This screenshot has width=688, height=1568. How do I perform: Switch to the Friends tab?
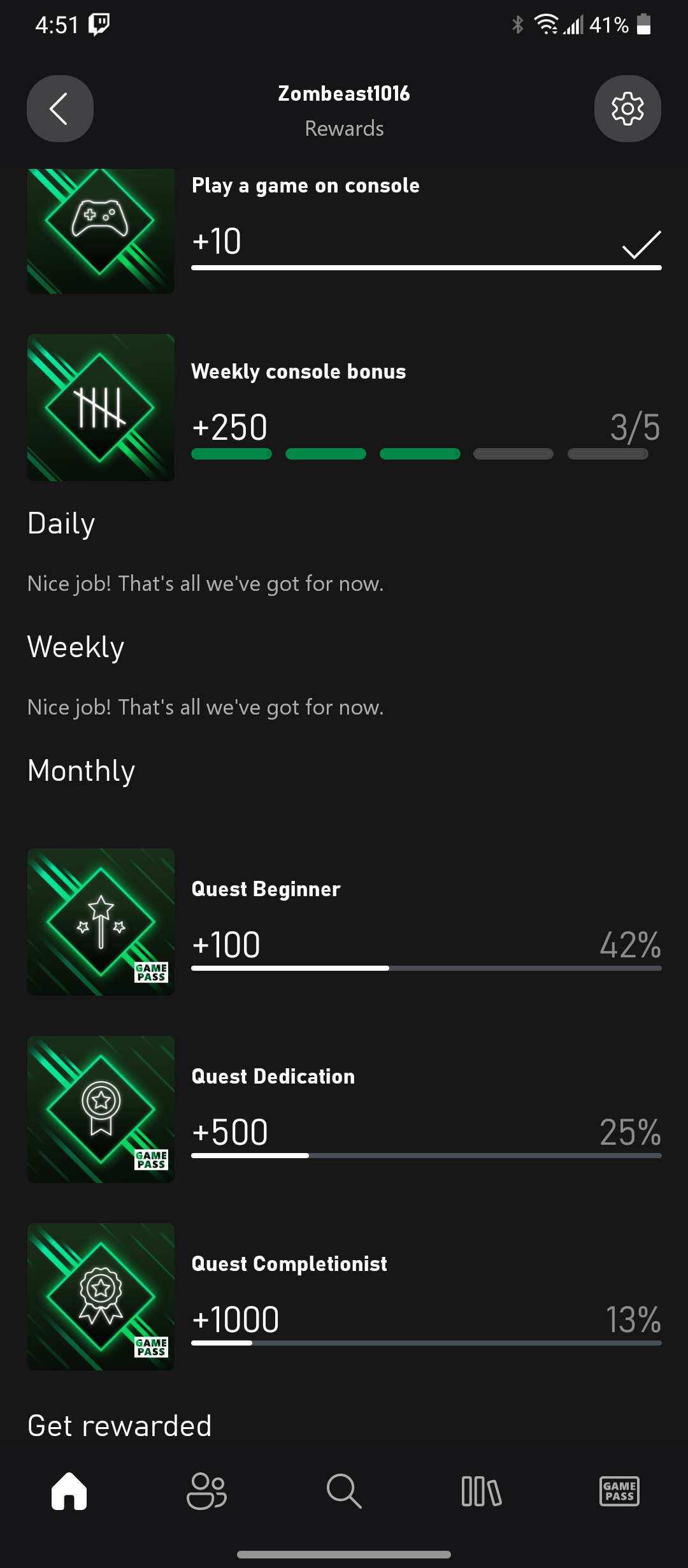206,1492
